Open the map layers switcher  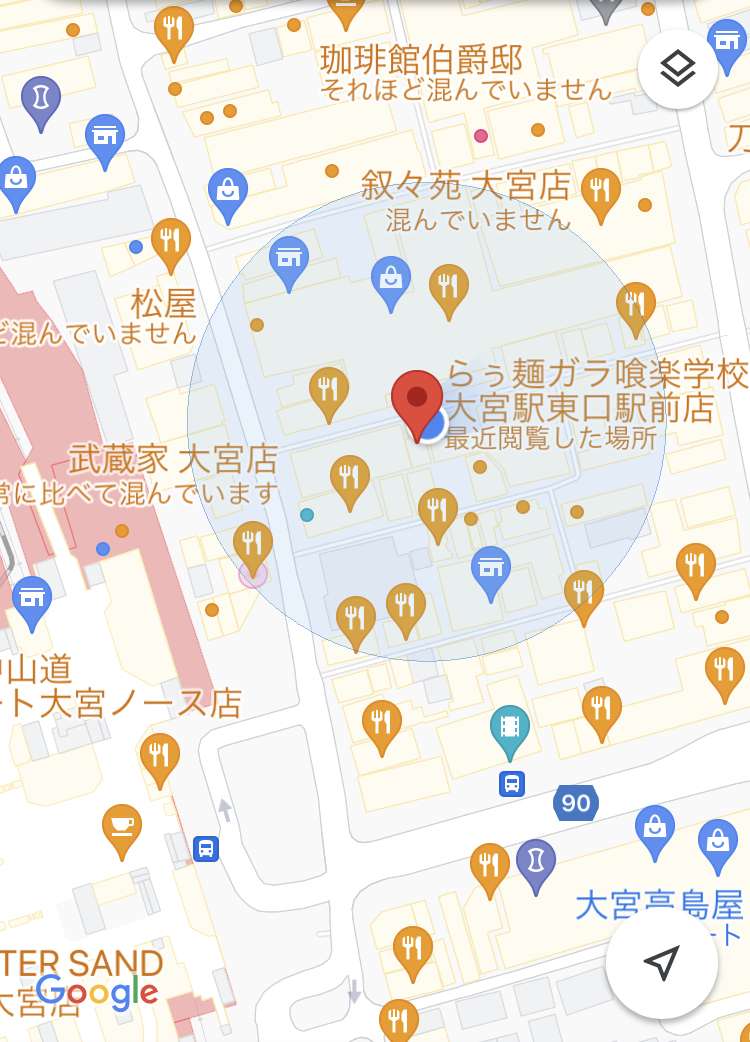click(676, 67)
